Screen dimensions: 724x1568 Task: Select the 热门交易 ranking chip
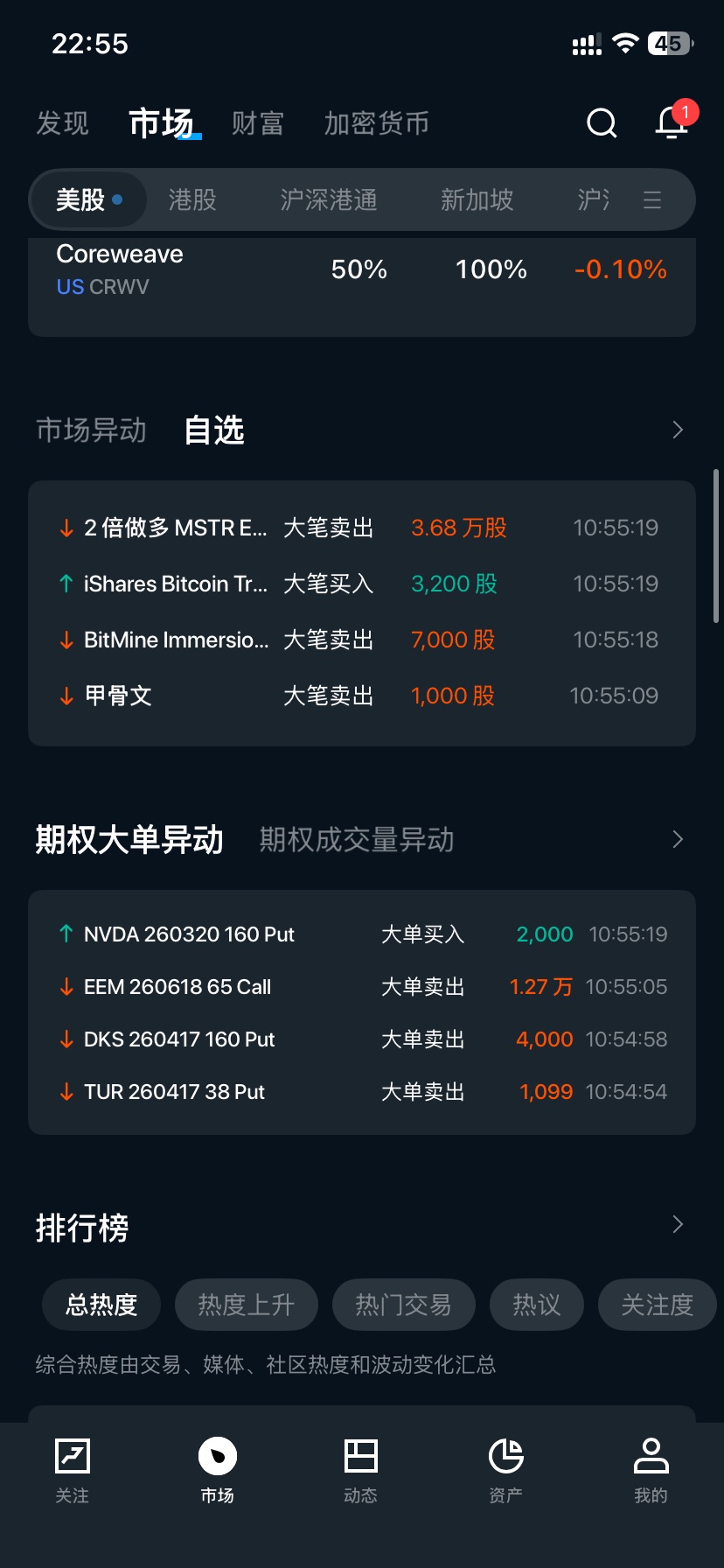click(x=403, y=1305)
